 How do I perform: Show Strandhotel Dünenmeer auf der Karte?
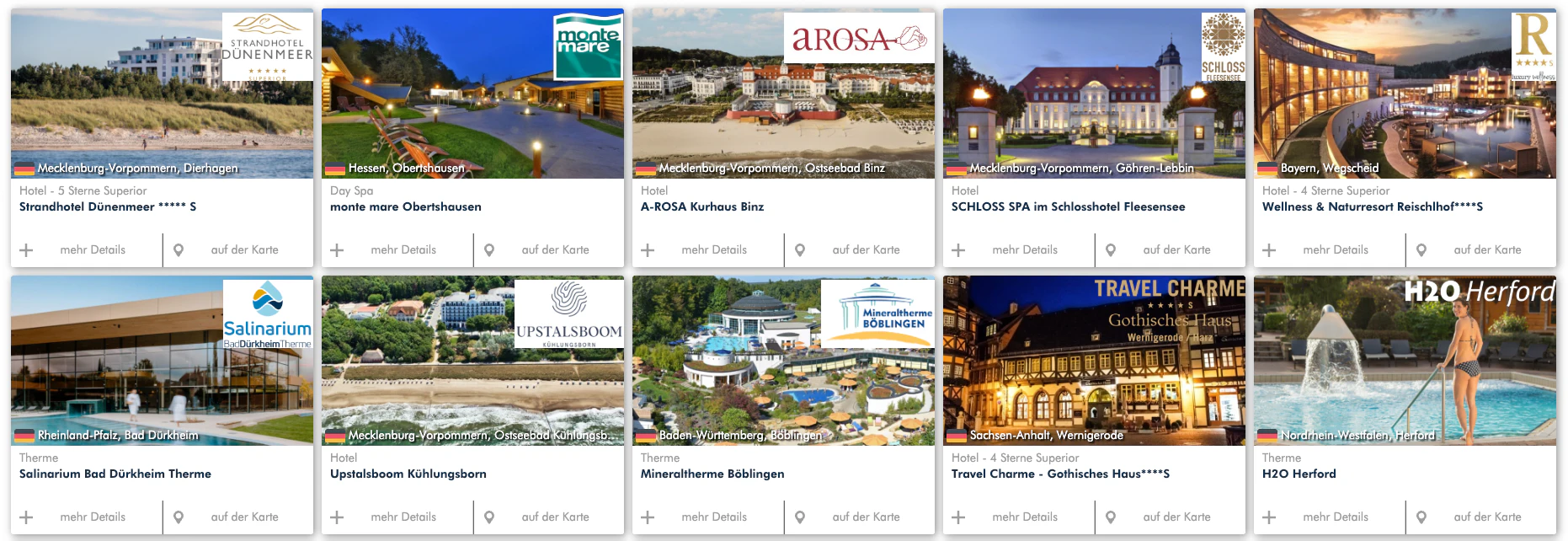244,250
